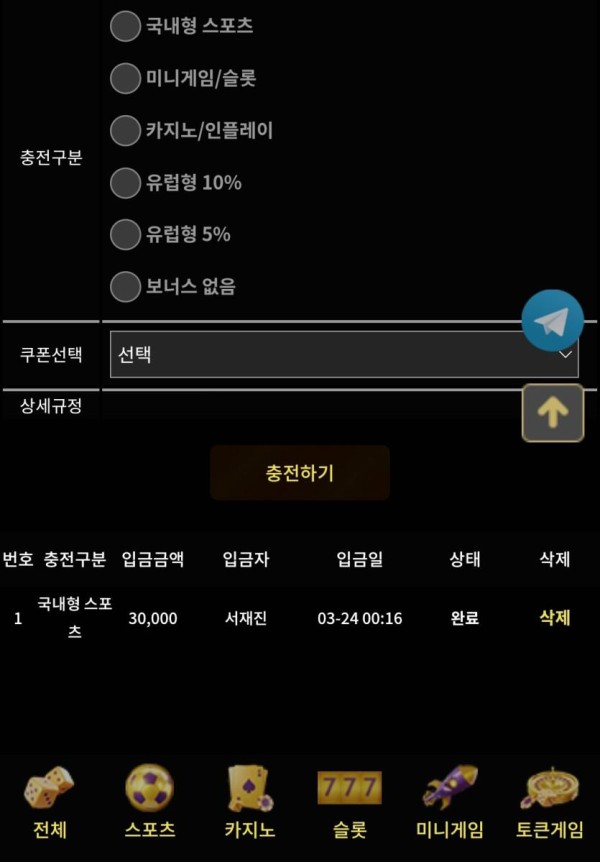This screenshot has height=862, width=600.
Task: Open the 슬롯 tab
Action: click(x=349, y=803)
